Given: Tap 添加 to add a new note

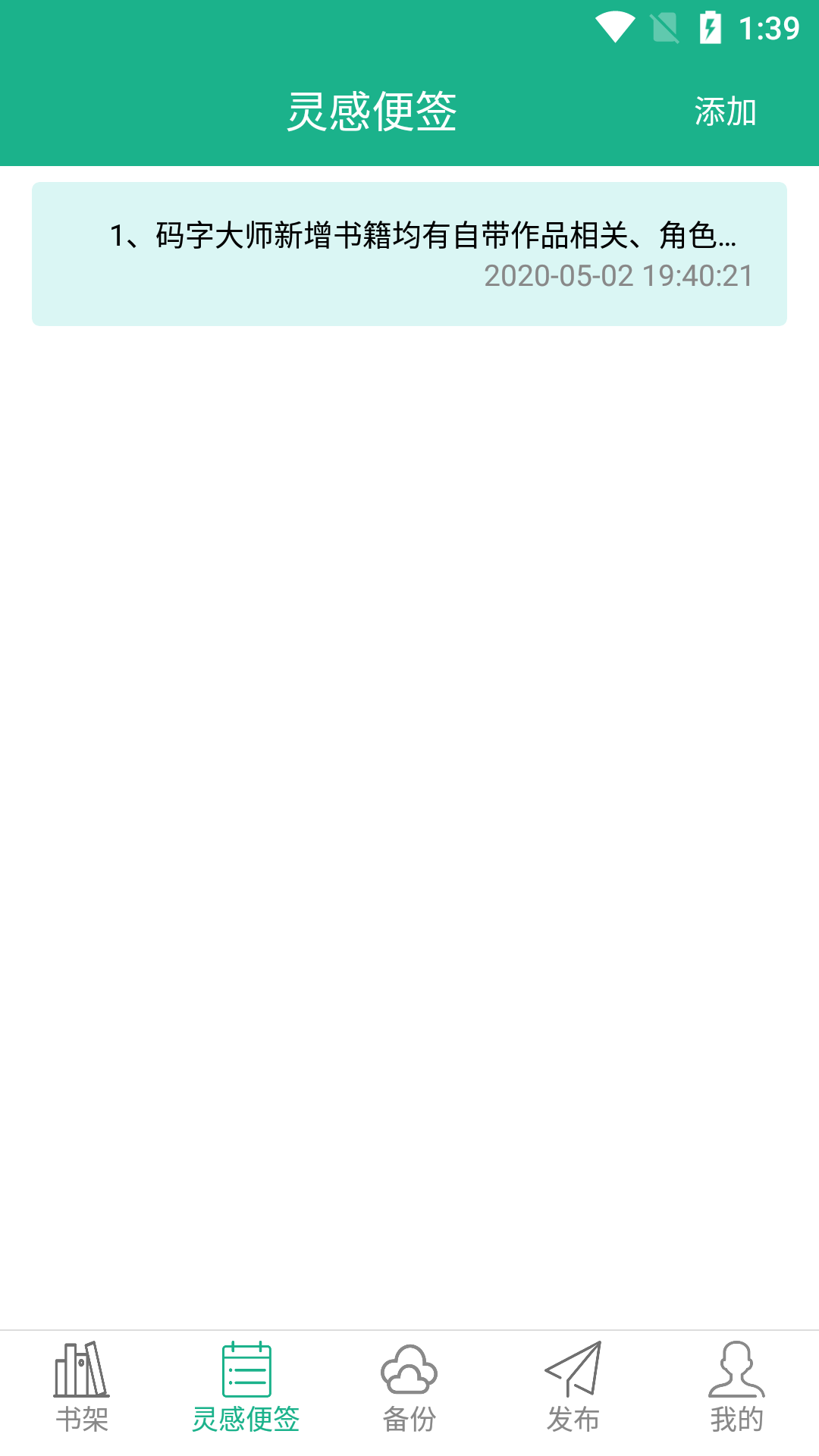Looking at the screenshot, I should pos(725,112).
